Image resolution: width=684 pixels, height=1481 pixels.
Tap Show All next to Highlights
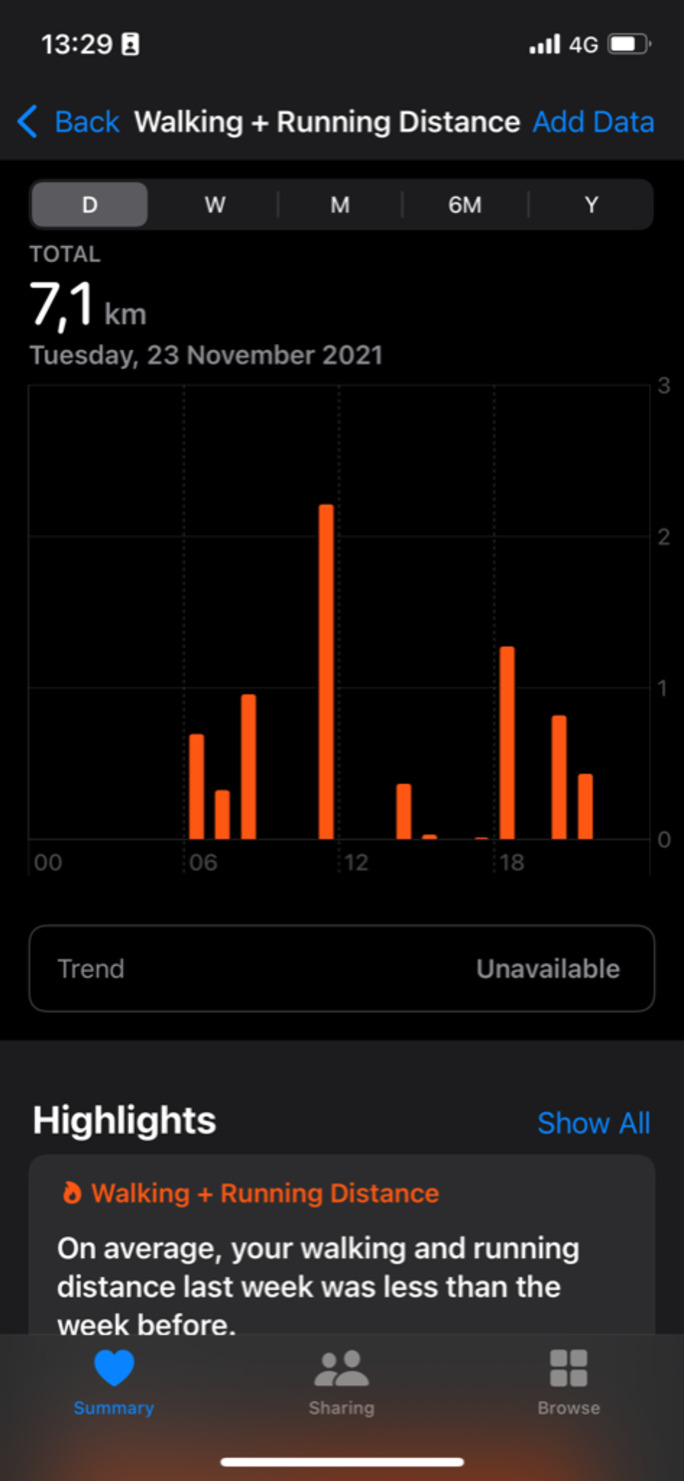[x=593, y=1123]
